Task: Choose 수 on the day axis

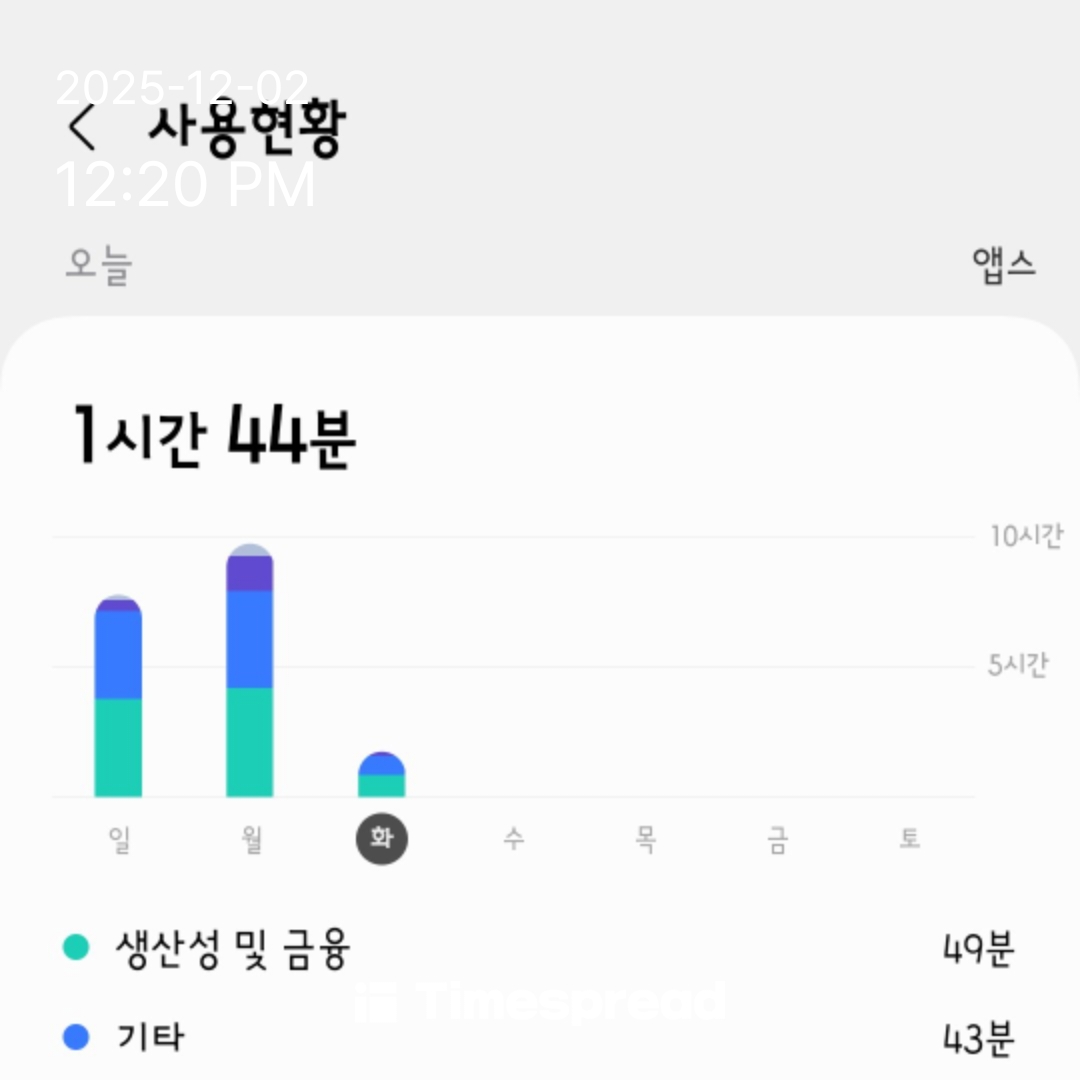Action: [513, 839]
